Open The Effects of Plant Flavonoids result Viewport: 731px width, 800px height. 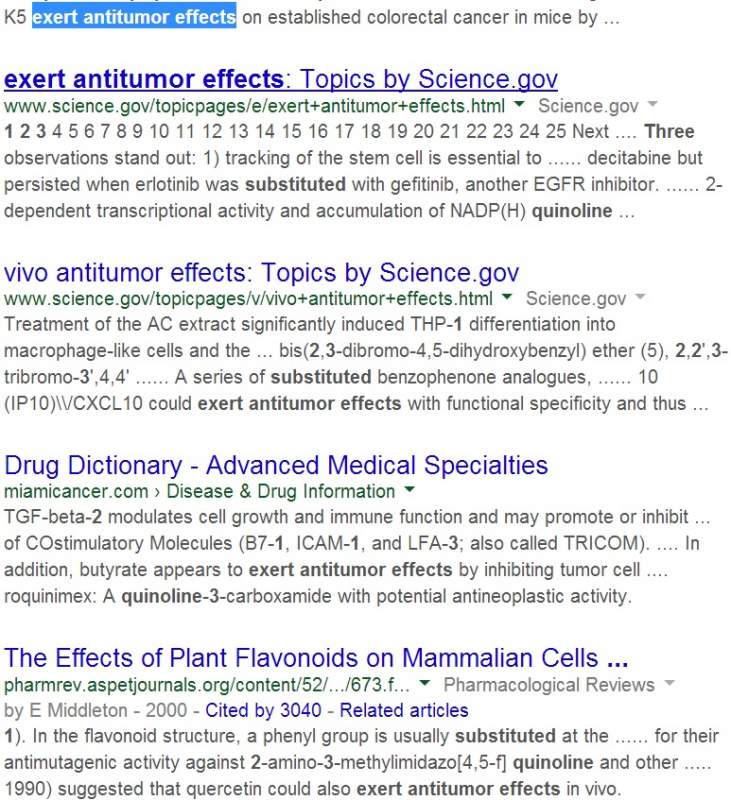point(316,659)
